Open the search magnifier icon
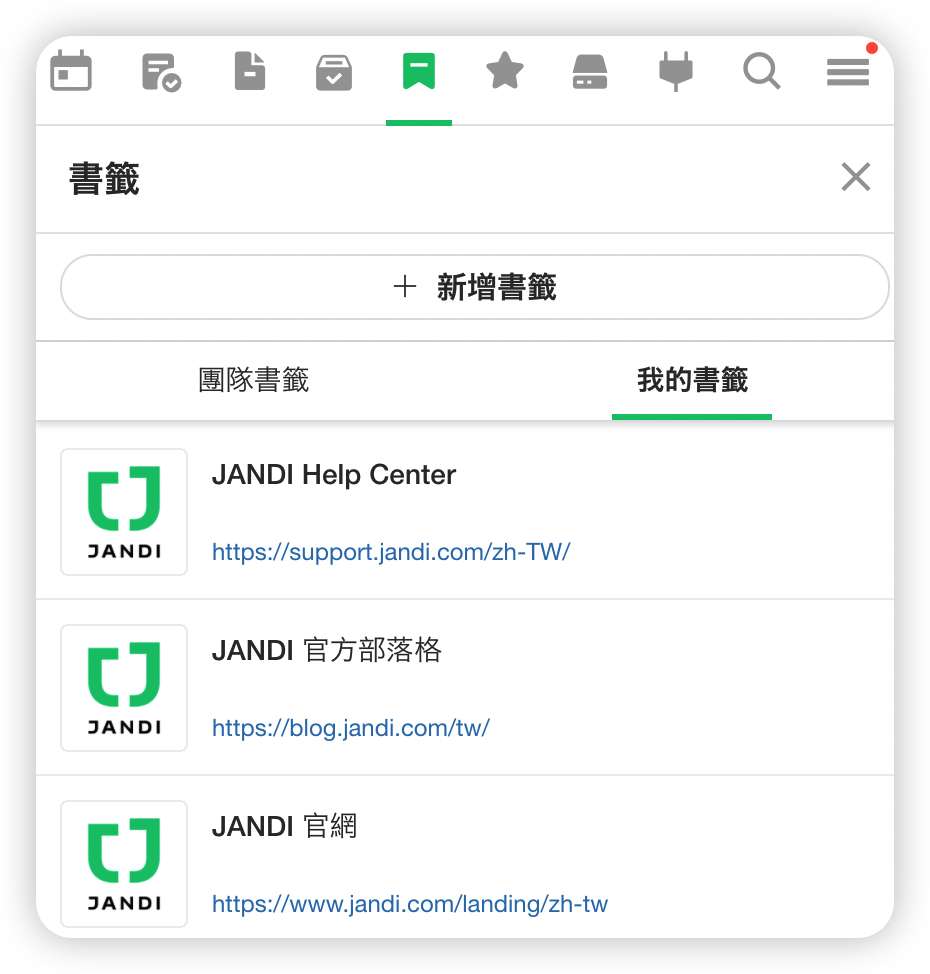Screen dimensions: 930x974 pos(762,72)
